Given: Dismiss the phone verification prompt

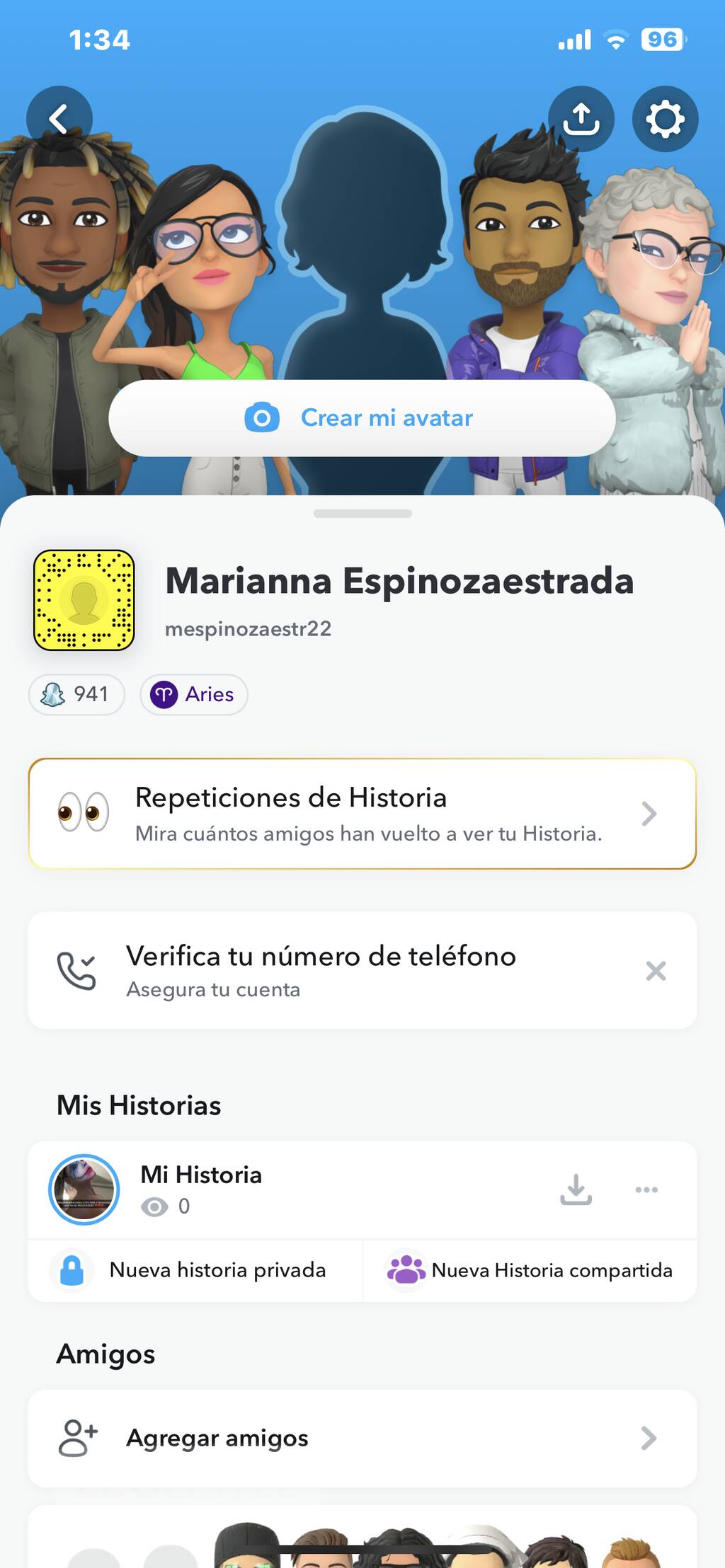Looking at the screenshot, I should click(x=656, y=971).
